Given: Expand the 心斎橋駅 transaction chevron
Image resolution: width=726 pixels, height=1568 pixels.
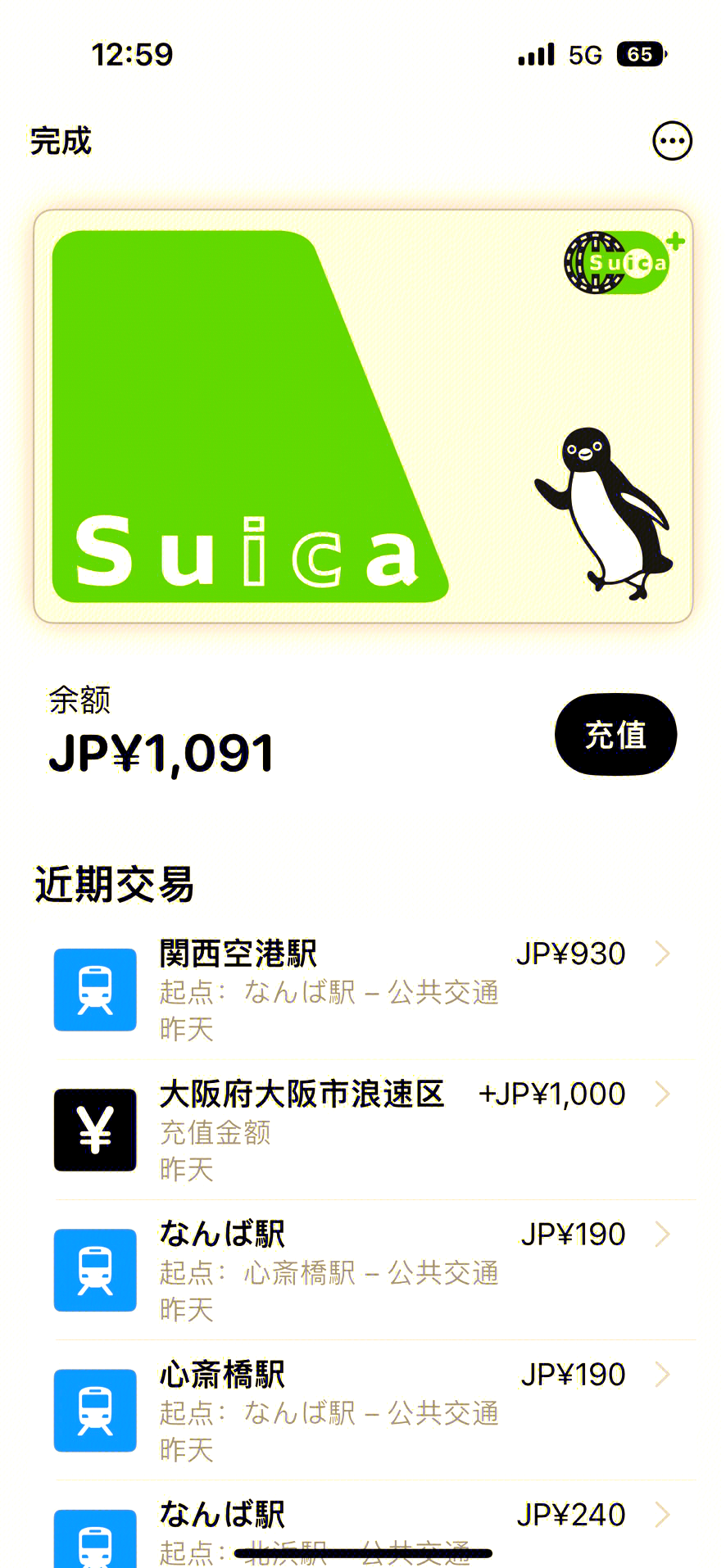Looking at the screenshot, I should [663, 1375].
